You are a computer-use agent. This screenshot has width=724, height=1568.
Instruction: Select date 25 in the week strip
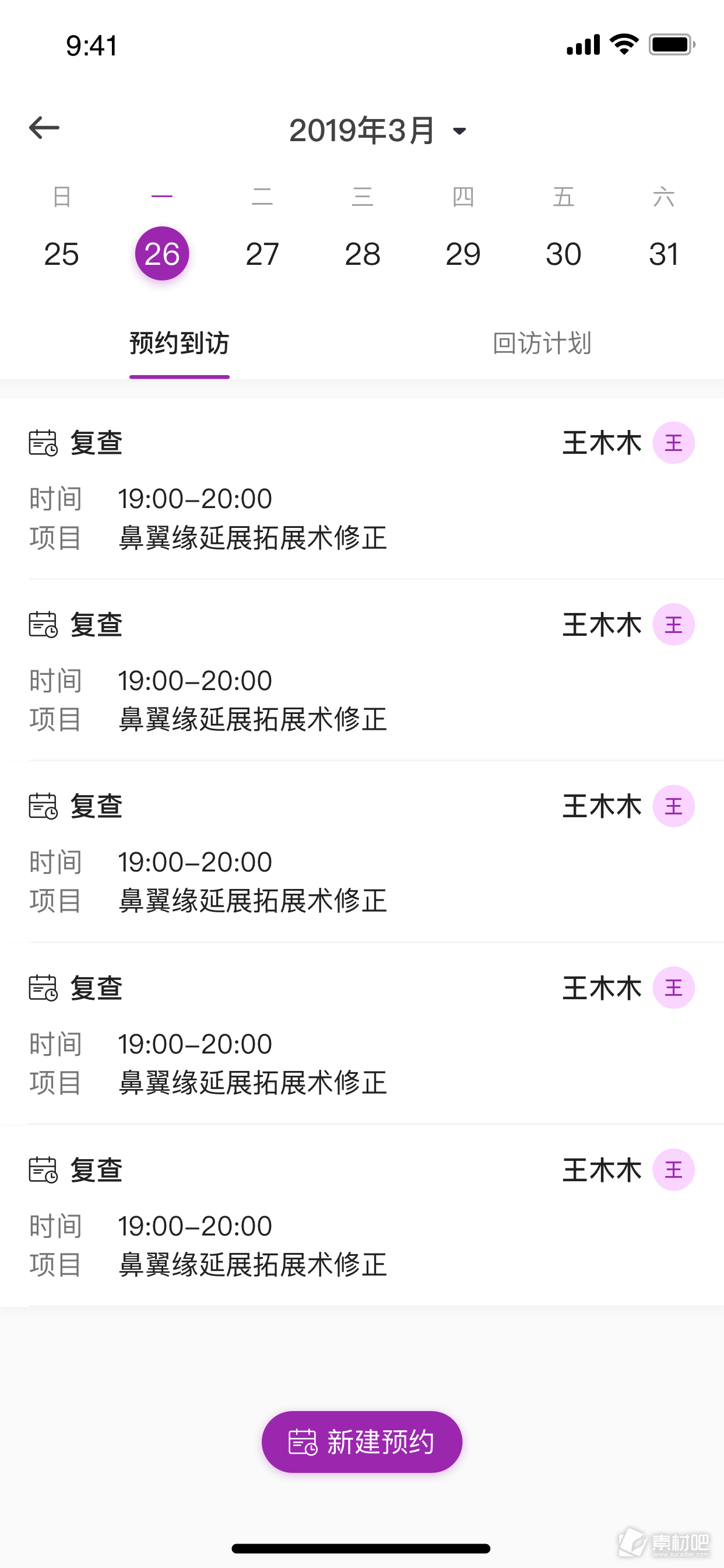pyautogui.click(x=61, y=254)
